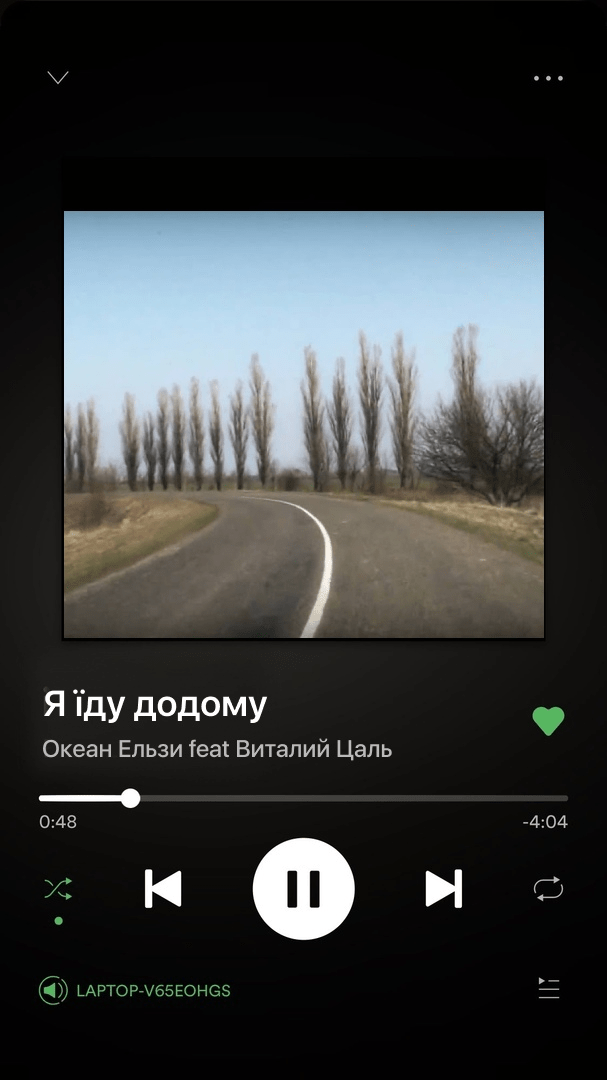
Task: Open artist Океан Ельзи feat Виталий Цаль
Action: click(217, 749)
